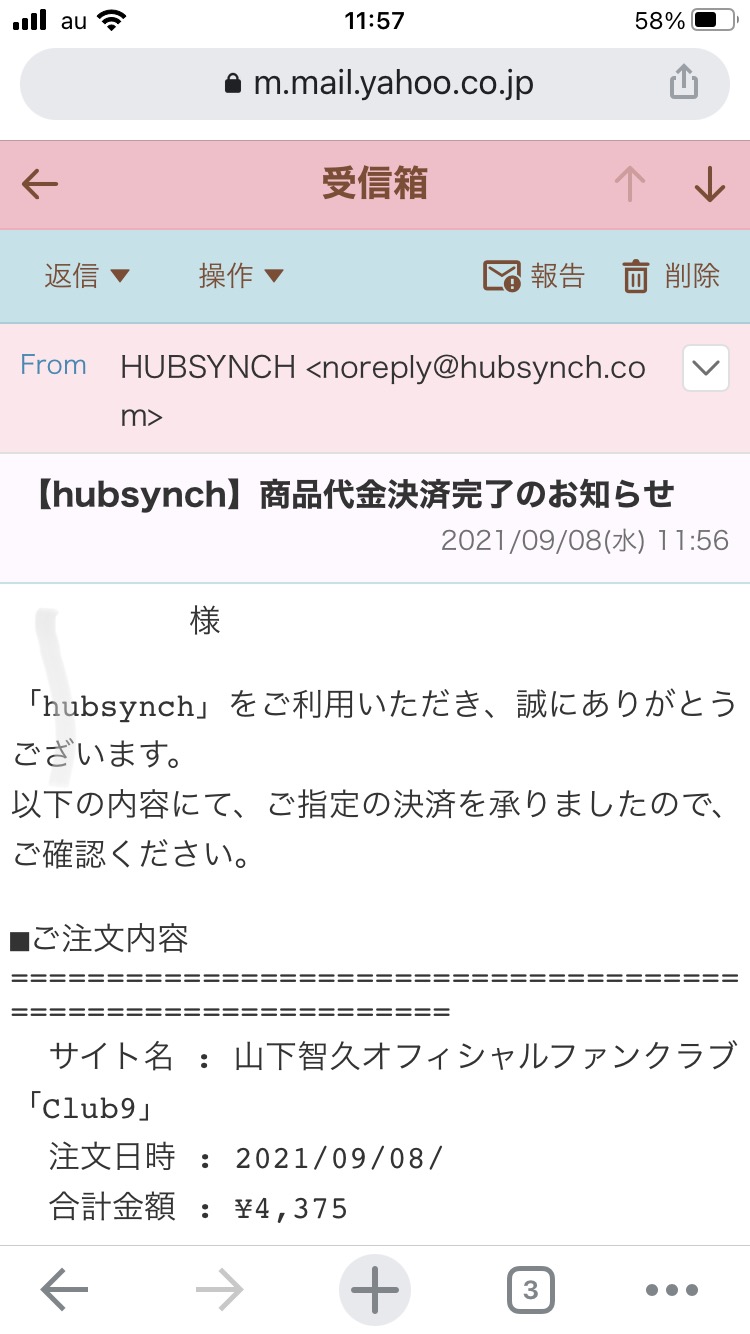Report this email via 報告
750x1334 pixels.
[533, 276]
